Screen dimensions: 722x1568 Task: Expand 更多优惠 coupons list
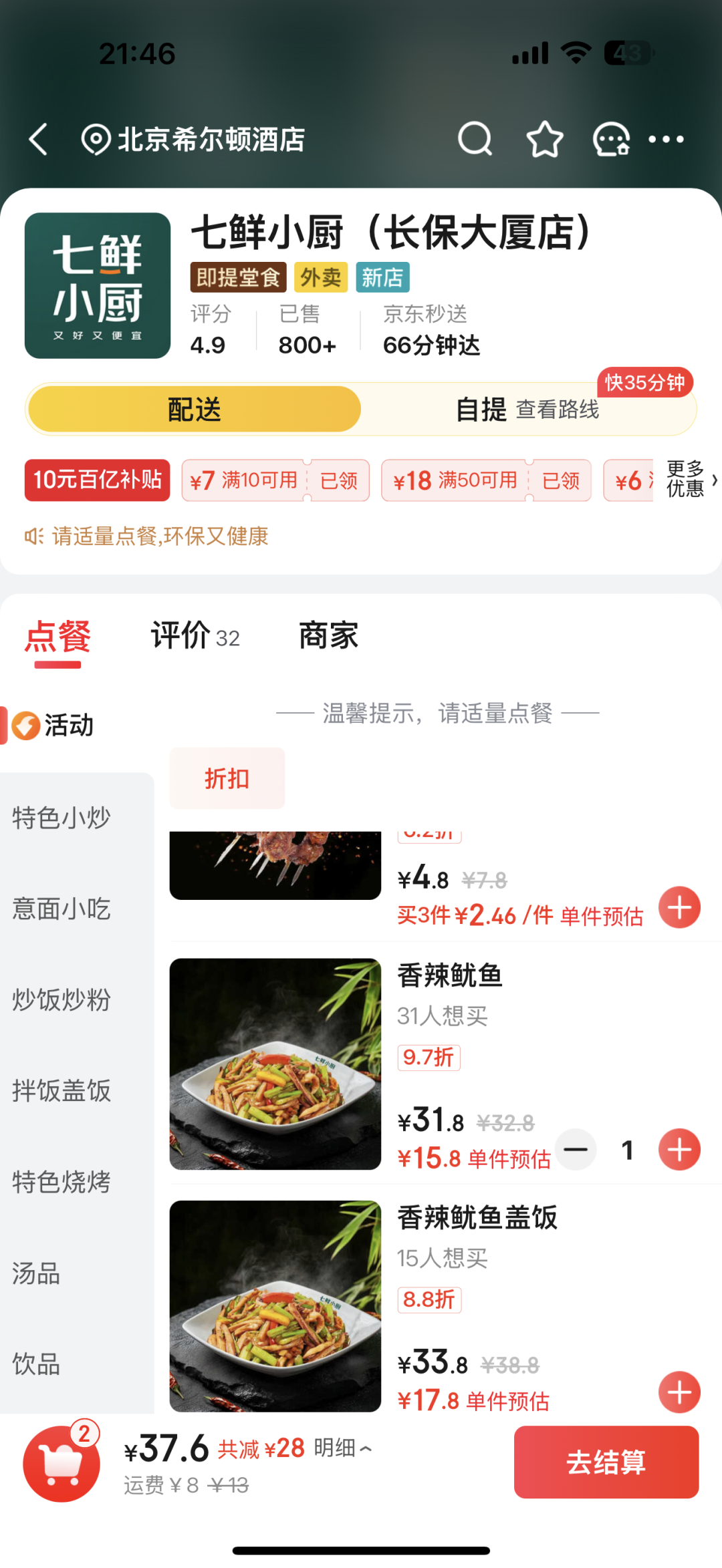[x=690, y=479]
